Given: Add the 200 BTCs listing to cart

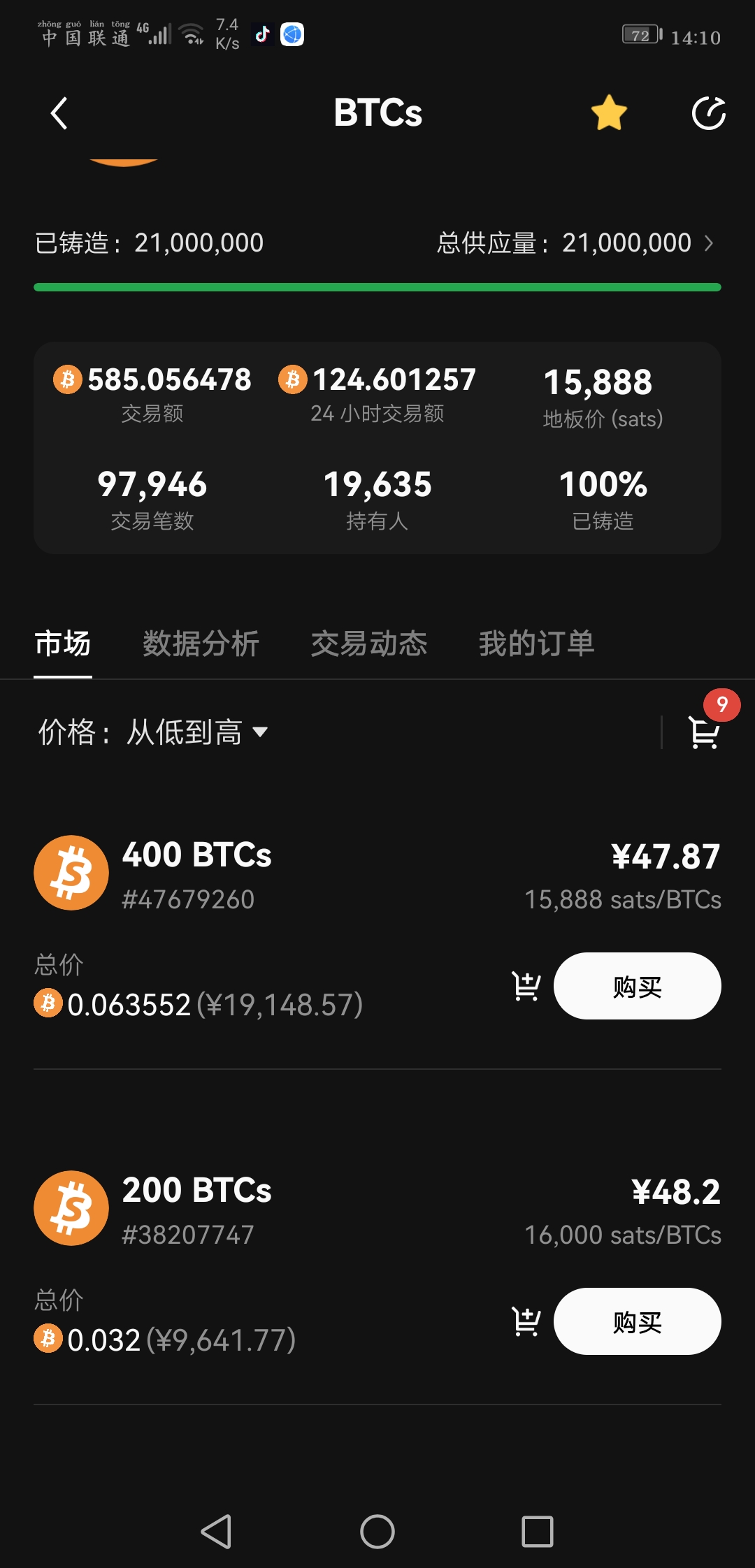Looking at the screenshot, I should pos(526,1321).
